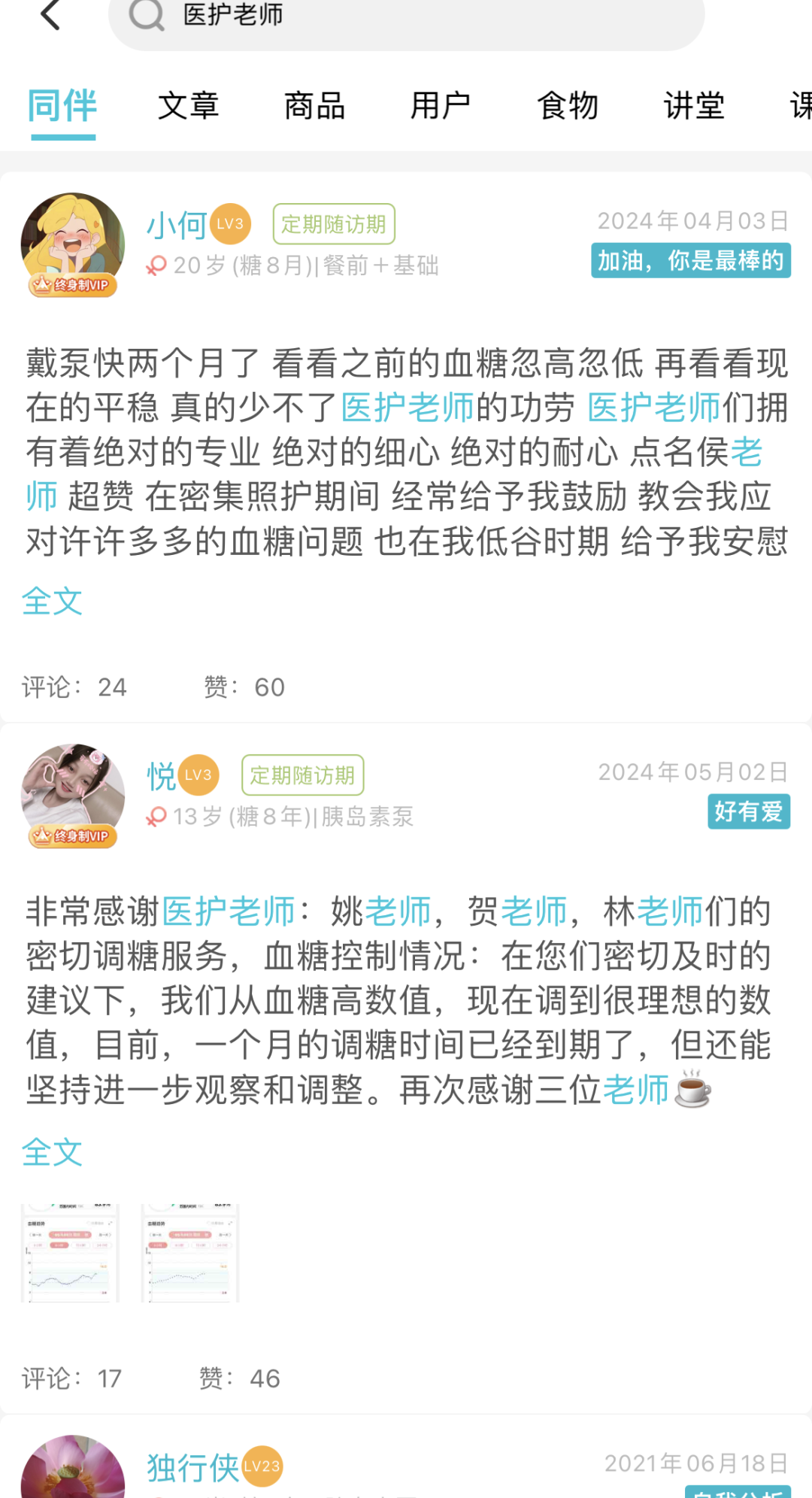Image resolution: width=812 pixels, height=1498 pixels.
Task: Switch to the 商品 tab
Action: pos(314,105)
